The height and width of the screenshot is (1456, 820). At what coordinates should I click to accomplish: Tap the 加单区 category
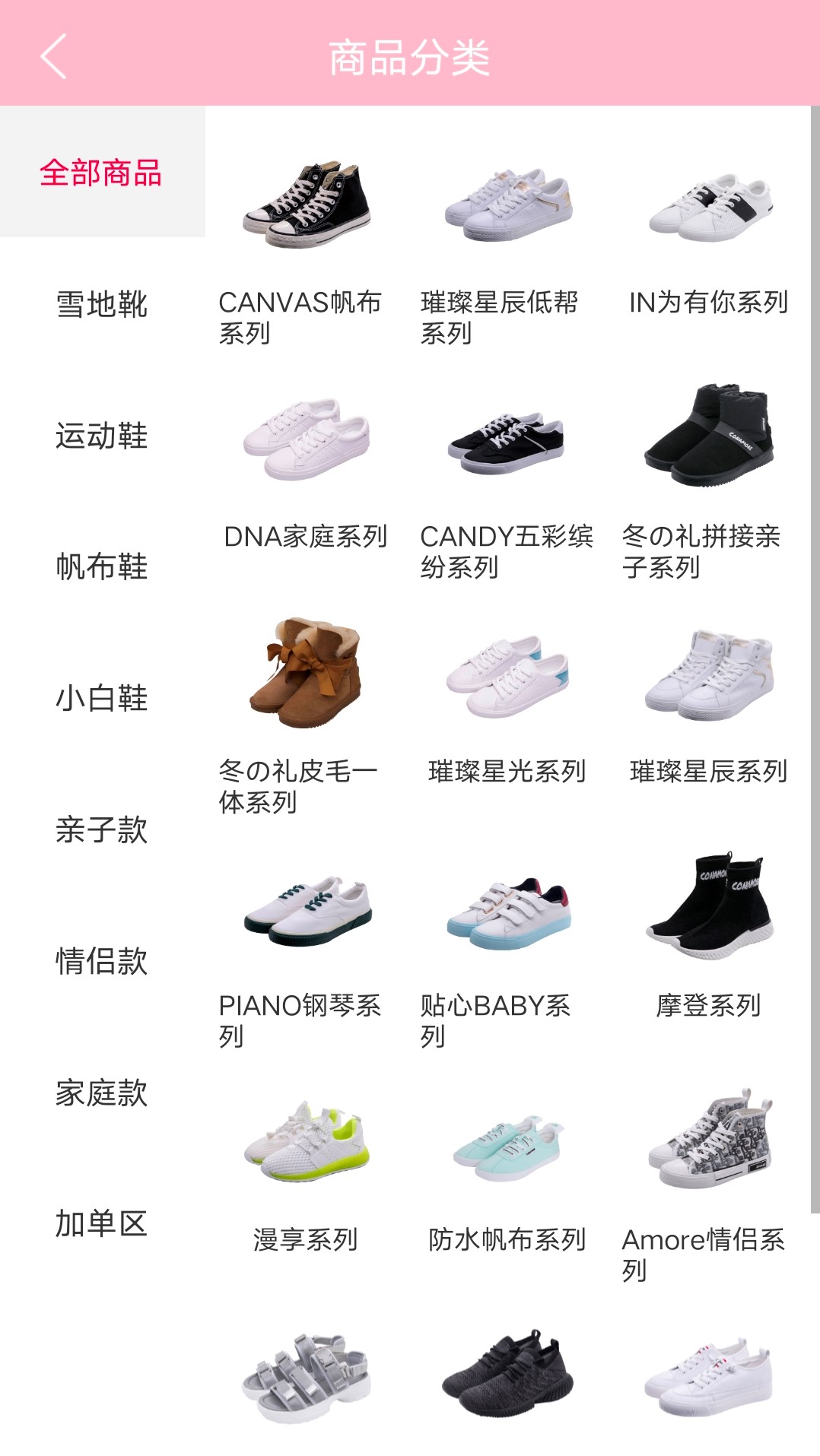coord(102,1223)
